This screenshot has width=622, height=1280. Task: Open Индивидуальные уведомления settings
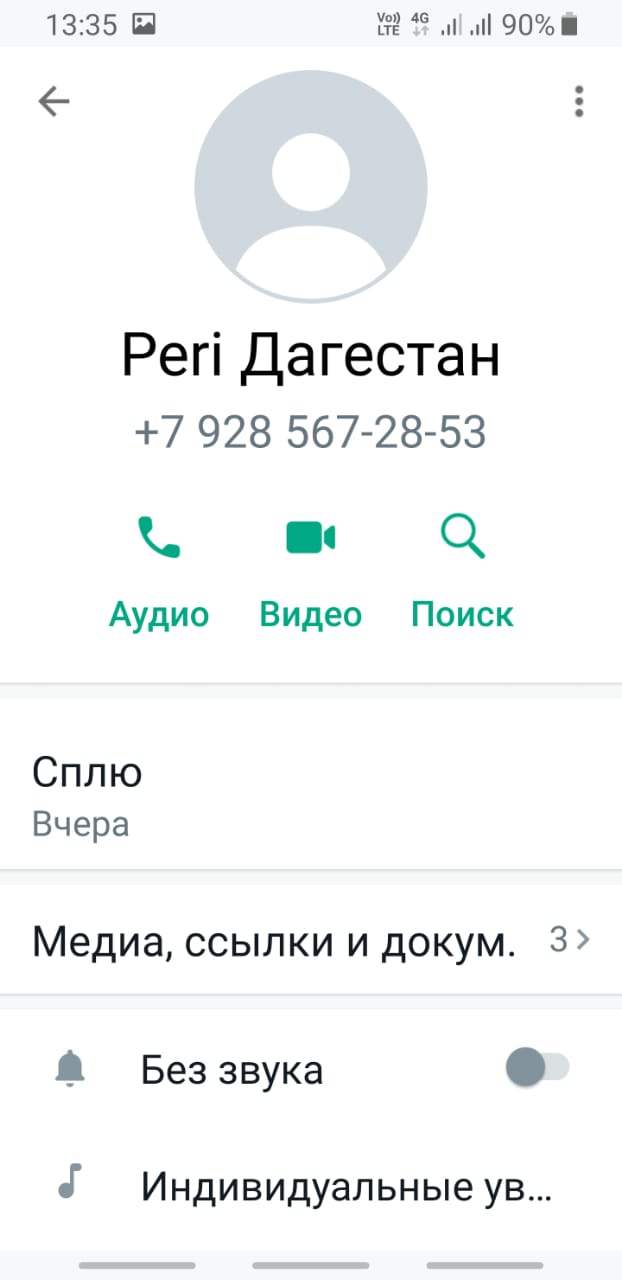click(x=311, y=1186)
